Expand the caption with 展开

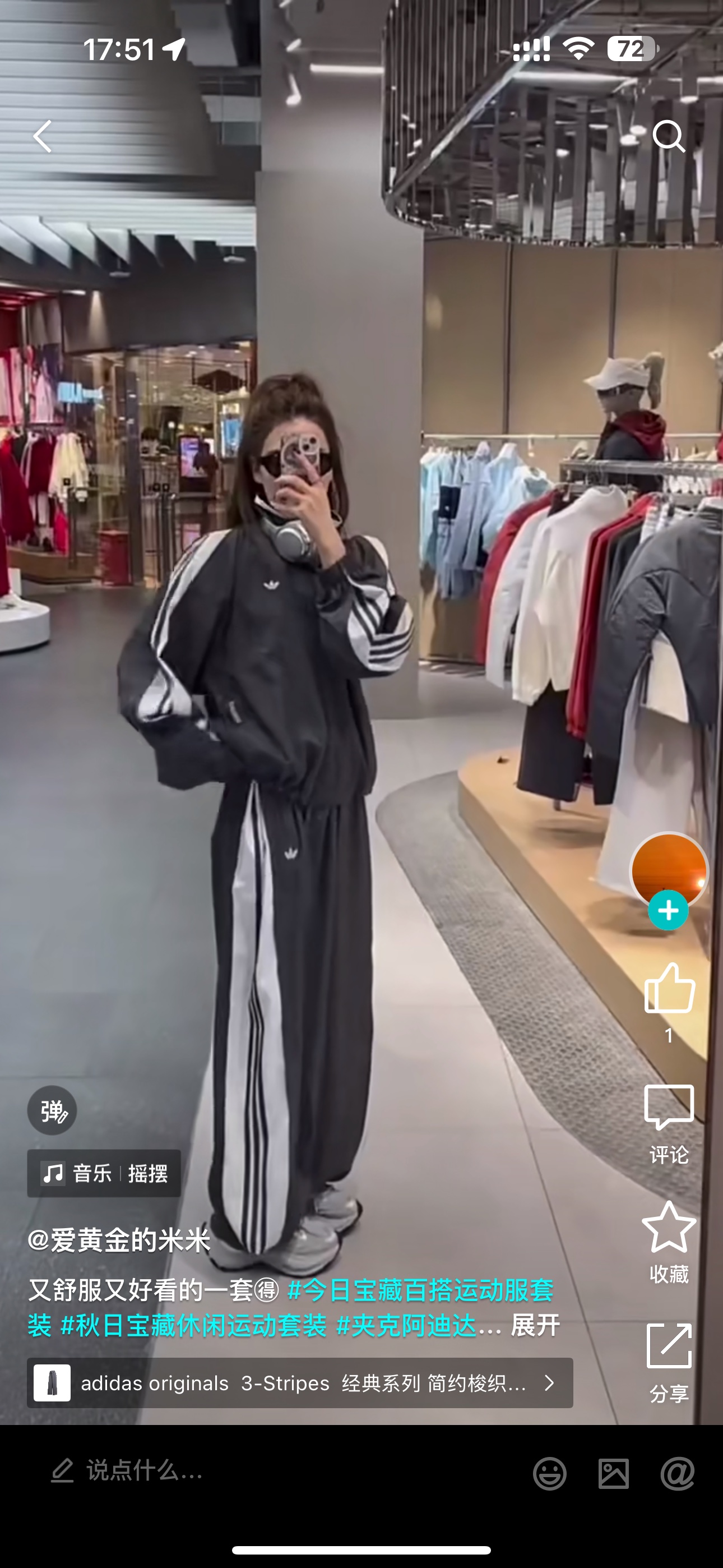(535, 1325)
